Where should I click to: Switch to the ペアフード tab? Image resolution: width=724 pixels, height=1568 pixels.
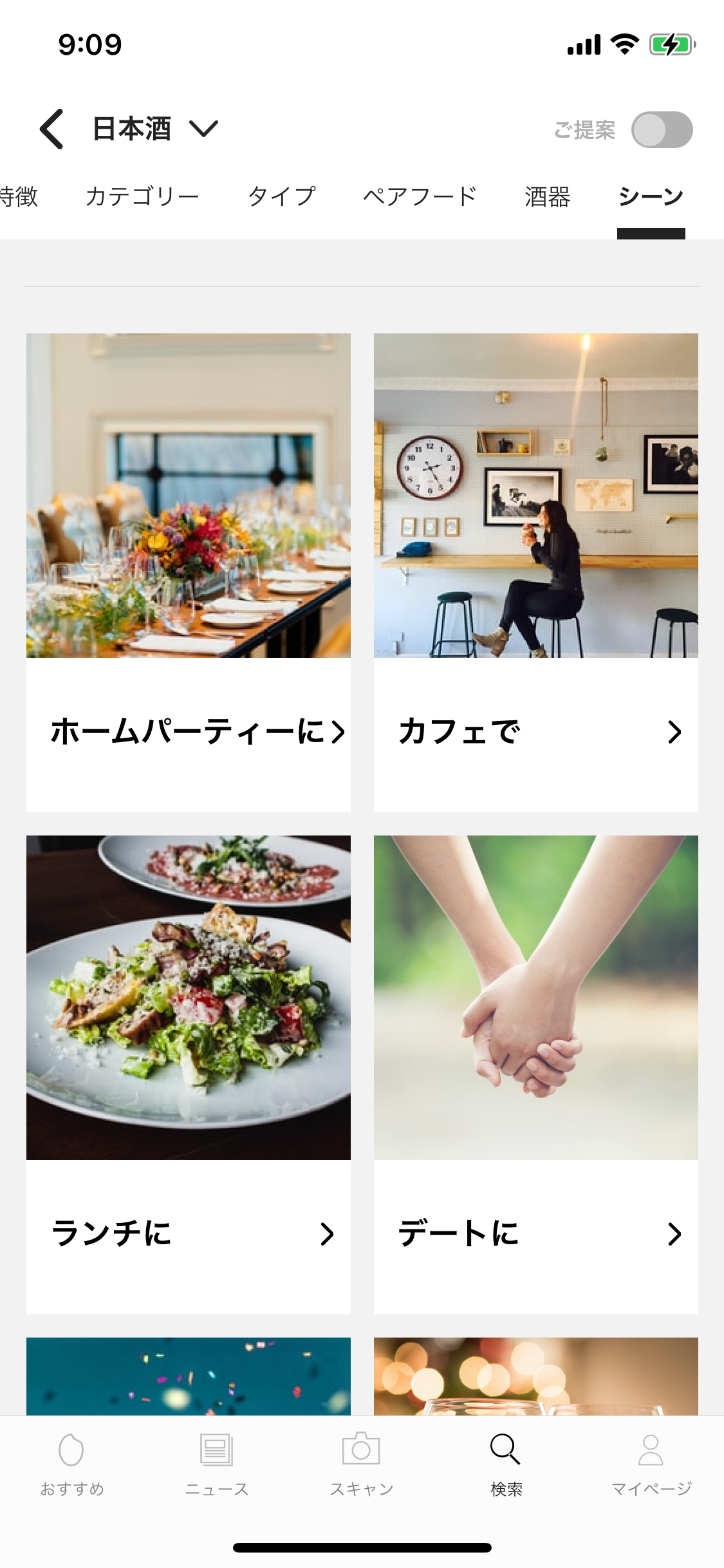420,197
